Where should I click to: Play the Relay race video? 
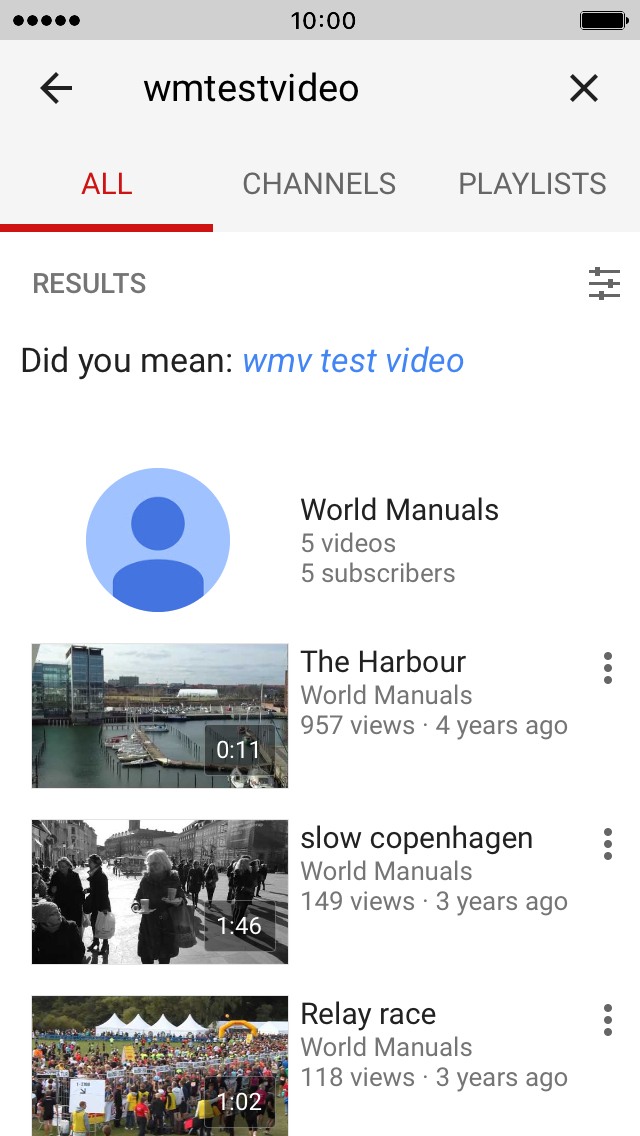160,1064
